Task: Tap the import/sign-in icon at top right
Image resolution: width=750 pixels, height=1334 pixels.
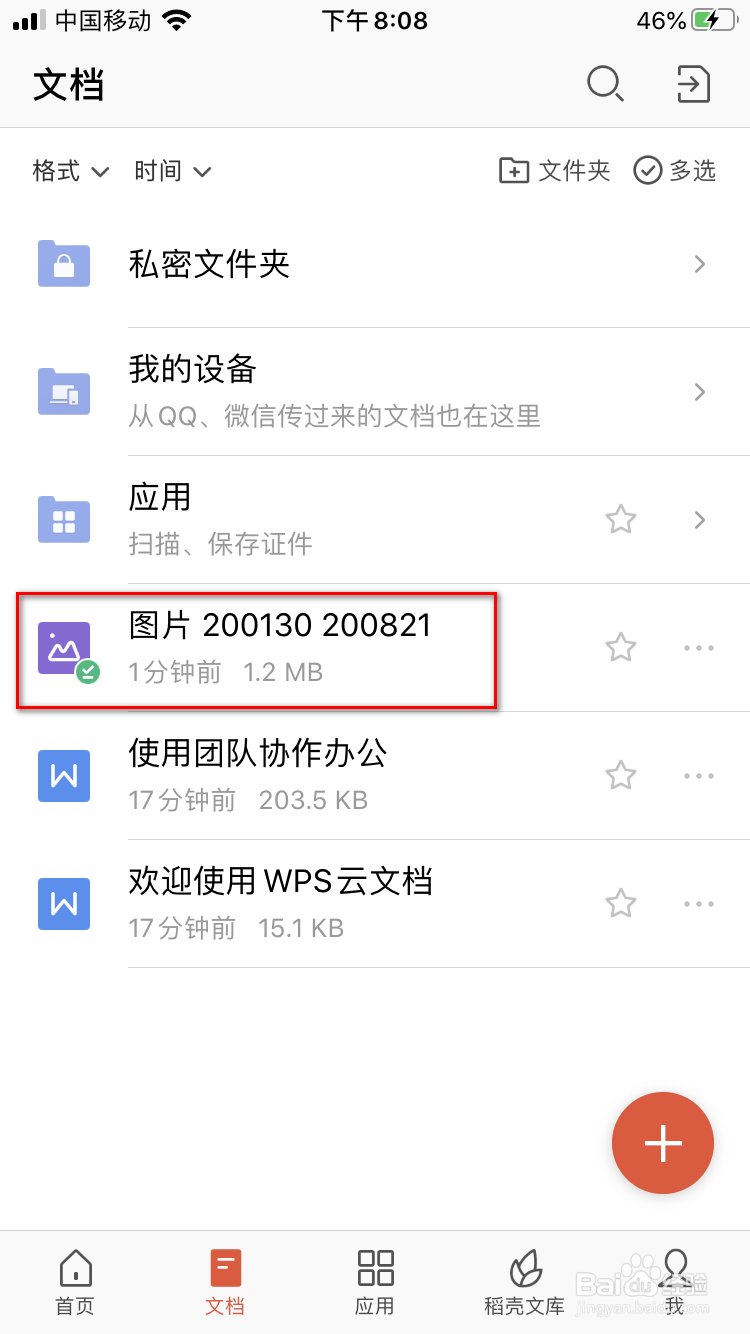Action: click(694, 85)
